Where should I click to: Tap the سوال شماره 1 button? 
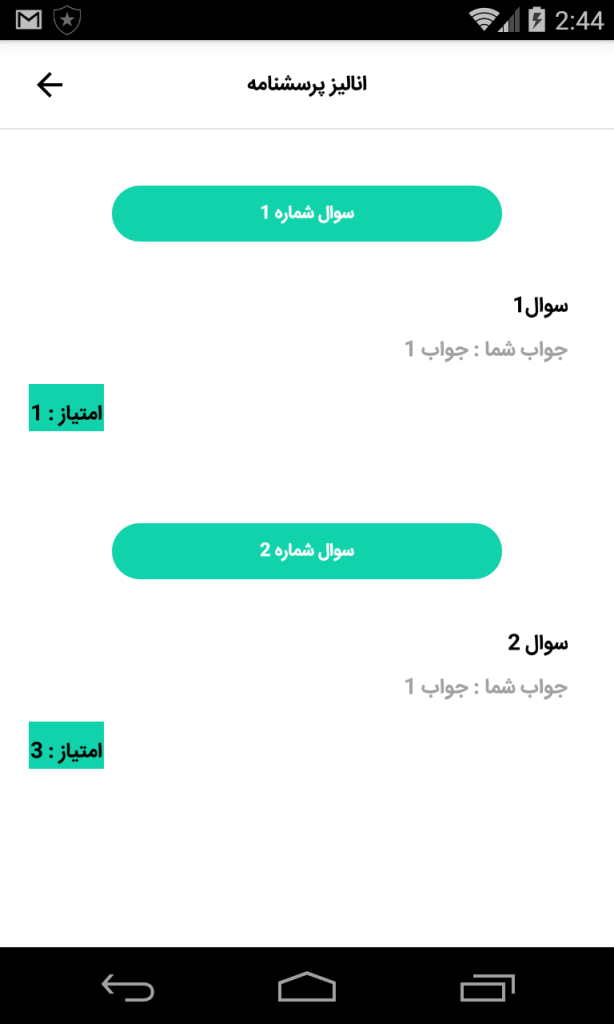[x=306, y=214]
